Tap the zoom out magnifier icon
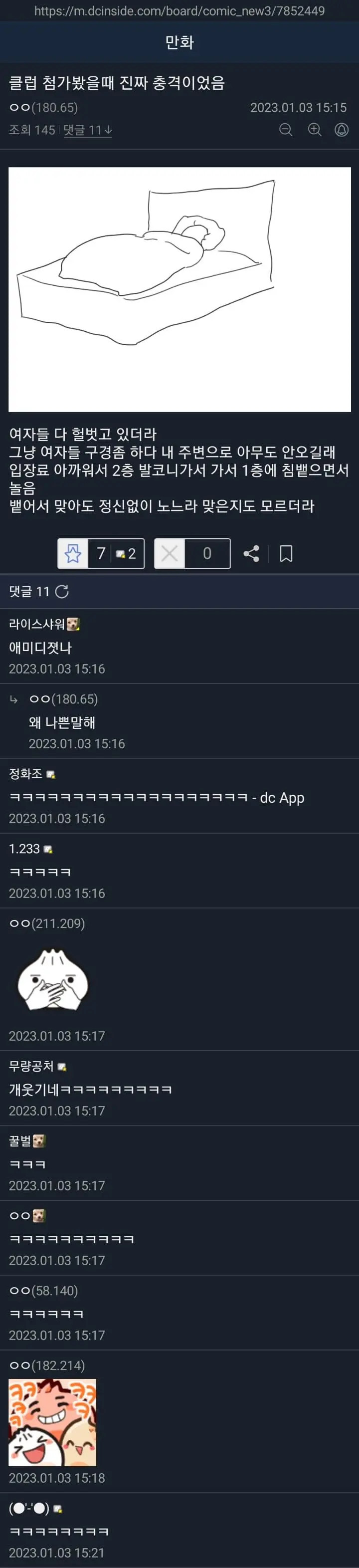 point(285,130)
